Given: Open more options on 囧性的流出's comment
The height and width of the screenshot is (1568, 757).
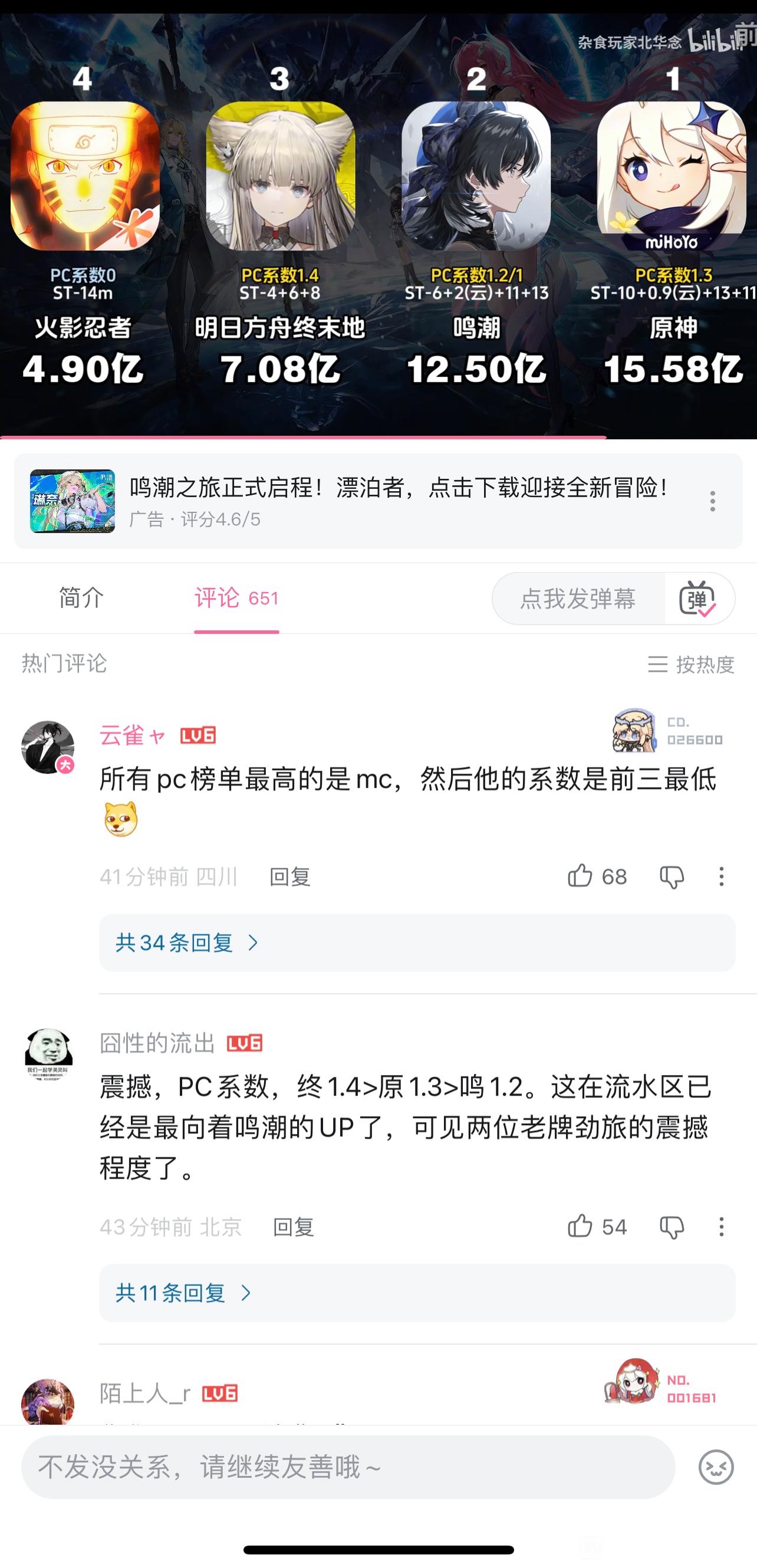Looking at the screenshot, I should [x=721, y=1227].
